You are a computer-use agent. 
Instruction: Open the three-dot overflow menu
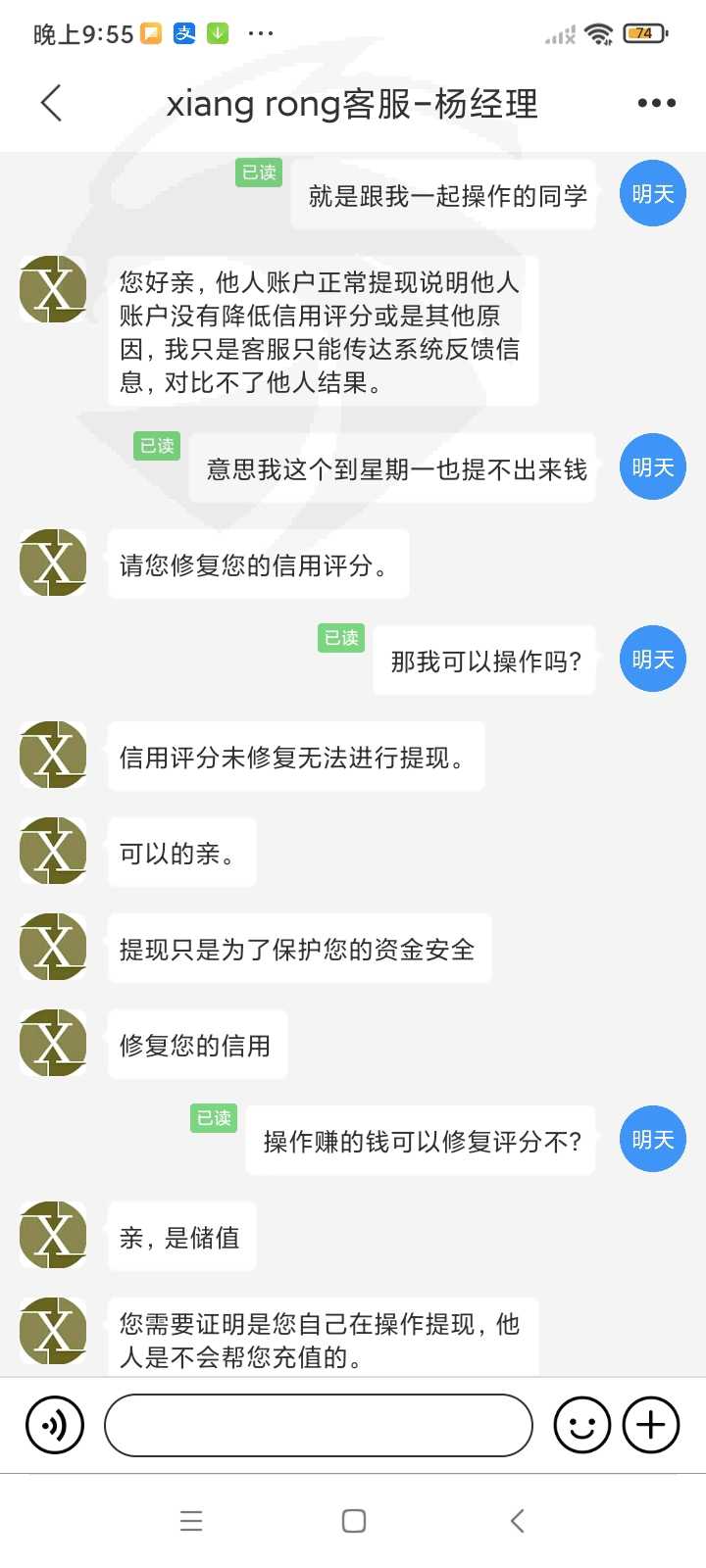click(x=656, y=103)
